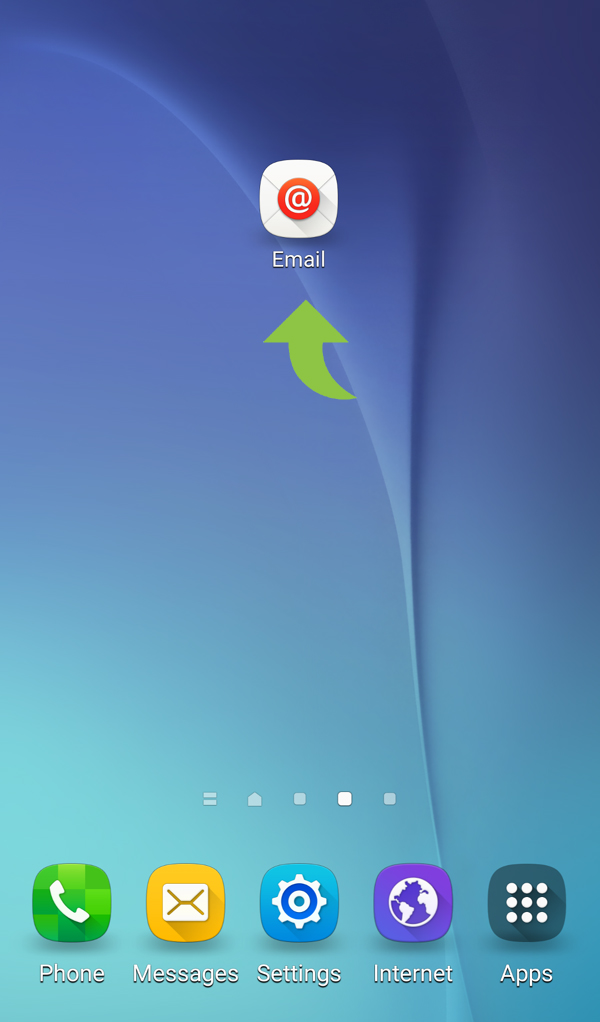The image size is (600, 1022).
Task: Open the Email app
Action: [298, 199]
